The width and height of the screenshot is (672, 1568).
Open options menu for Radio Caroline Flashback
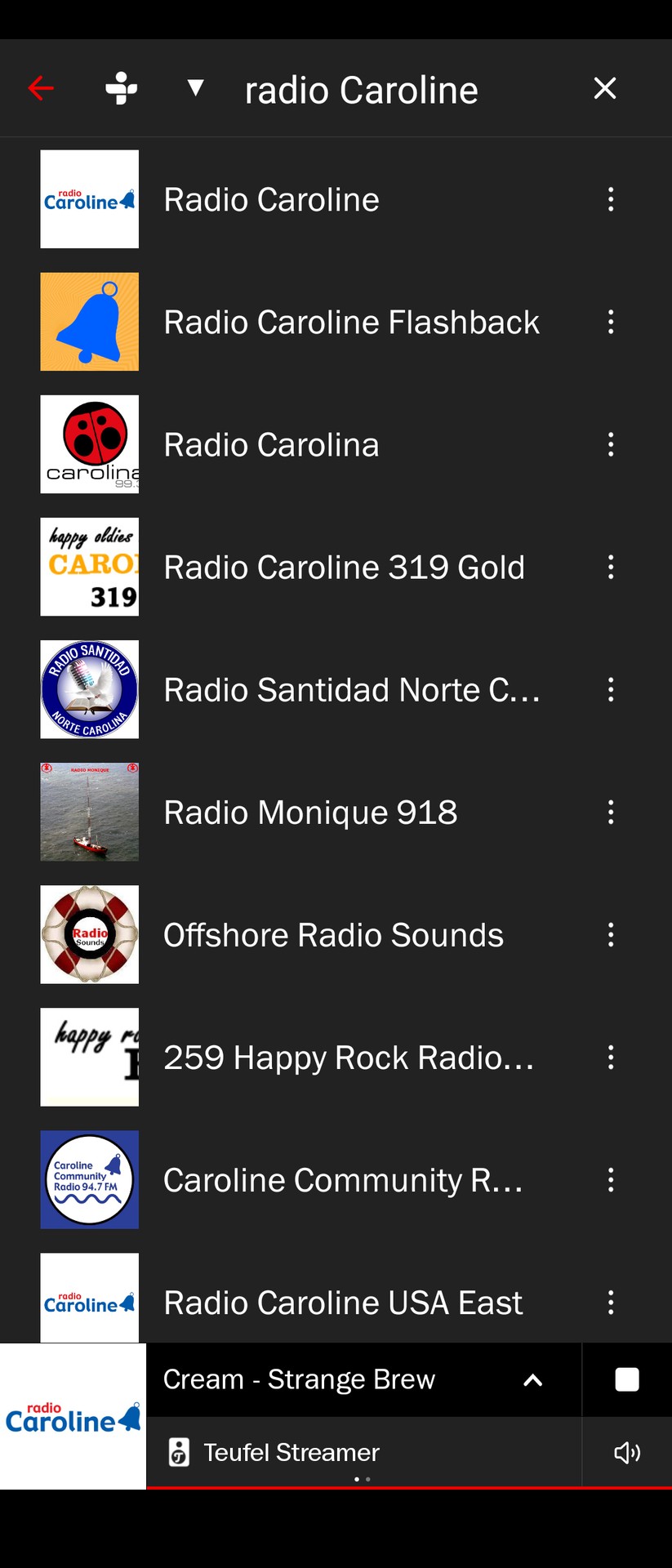[x=611, y=322]
